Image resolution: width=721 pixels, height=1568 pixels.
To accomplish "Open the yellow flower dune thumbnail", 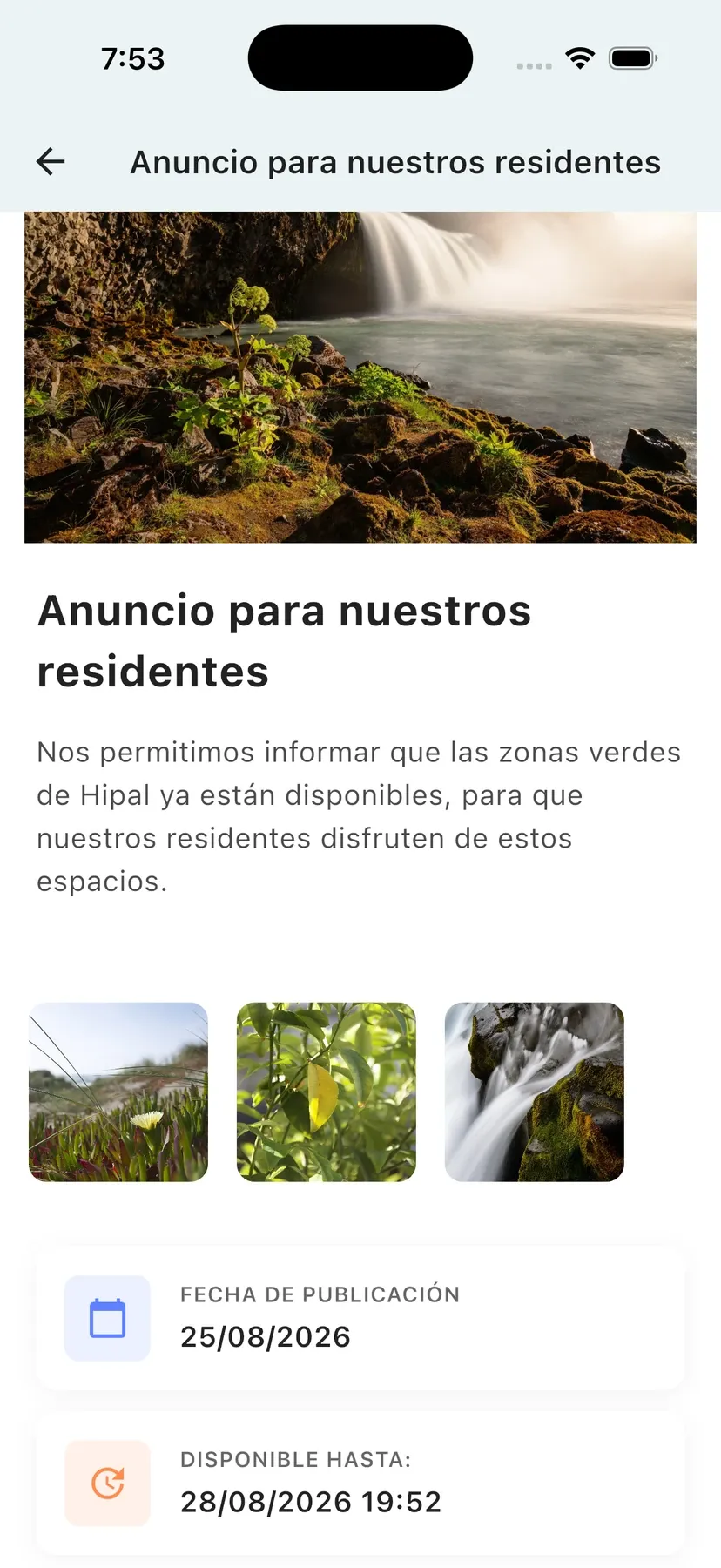I will coord(118,1092).
